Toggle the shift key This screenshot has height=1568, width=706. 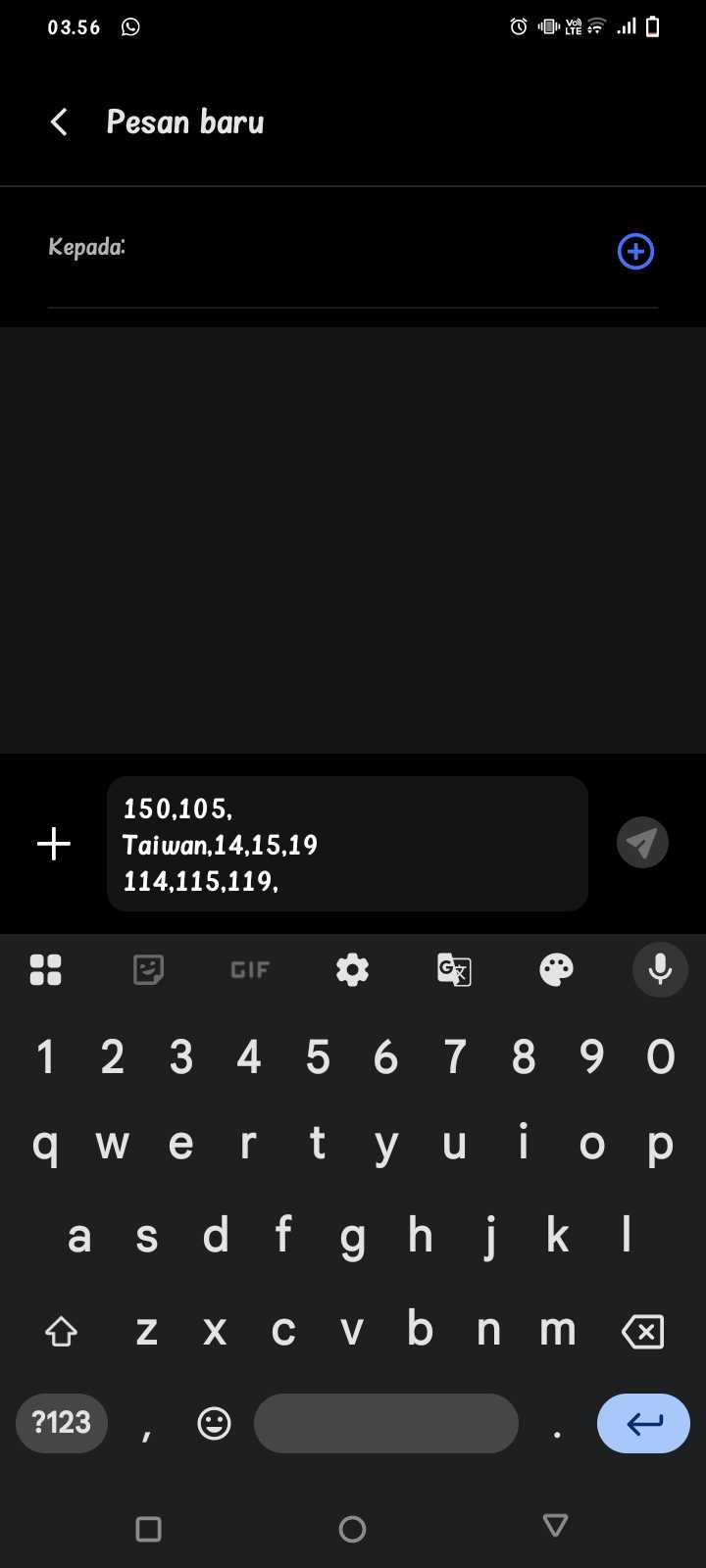[x=62, y=1331]
